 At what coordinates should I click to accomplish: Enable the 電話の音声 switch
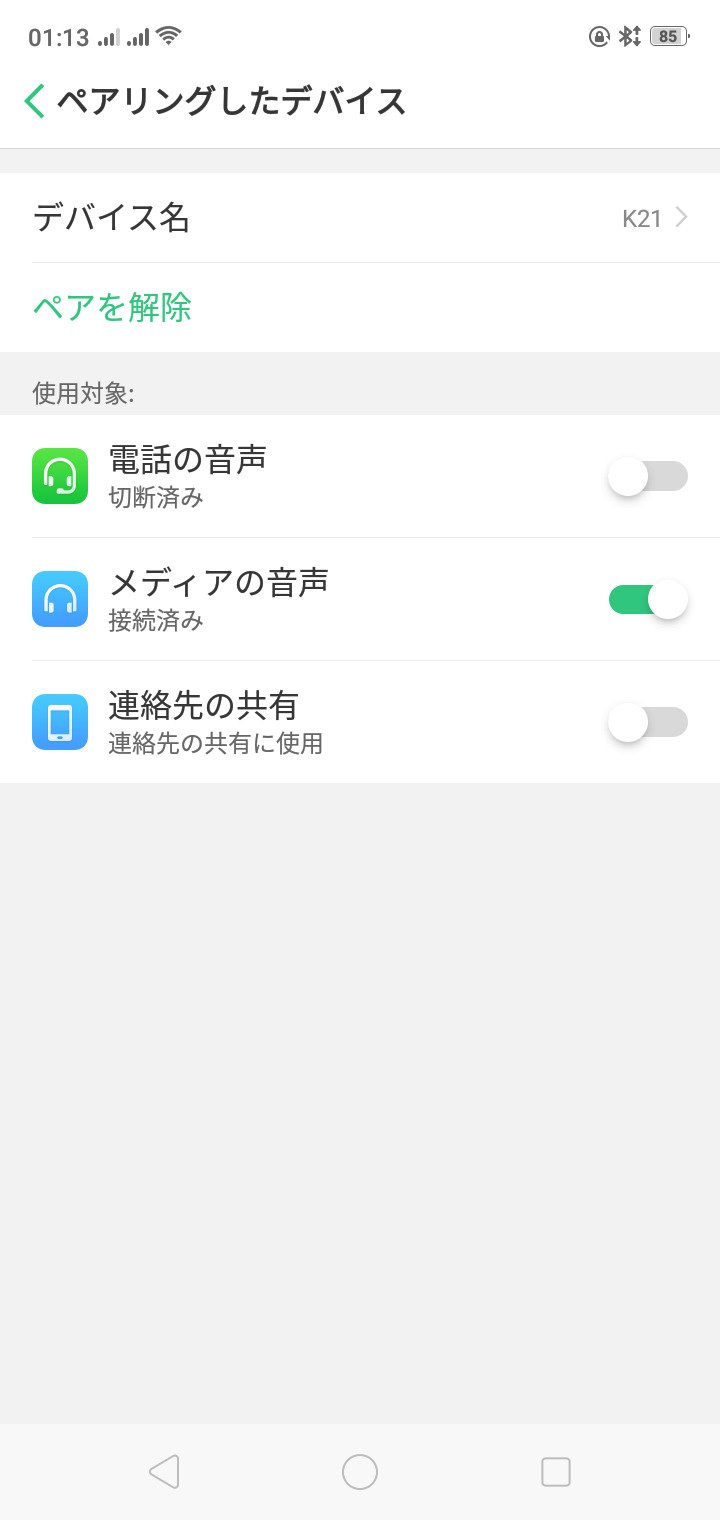(647, 476)
